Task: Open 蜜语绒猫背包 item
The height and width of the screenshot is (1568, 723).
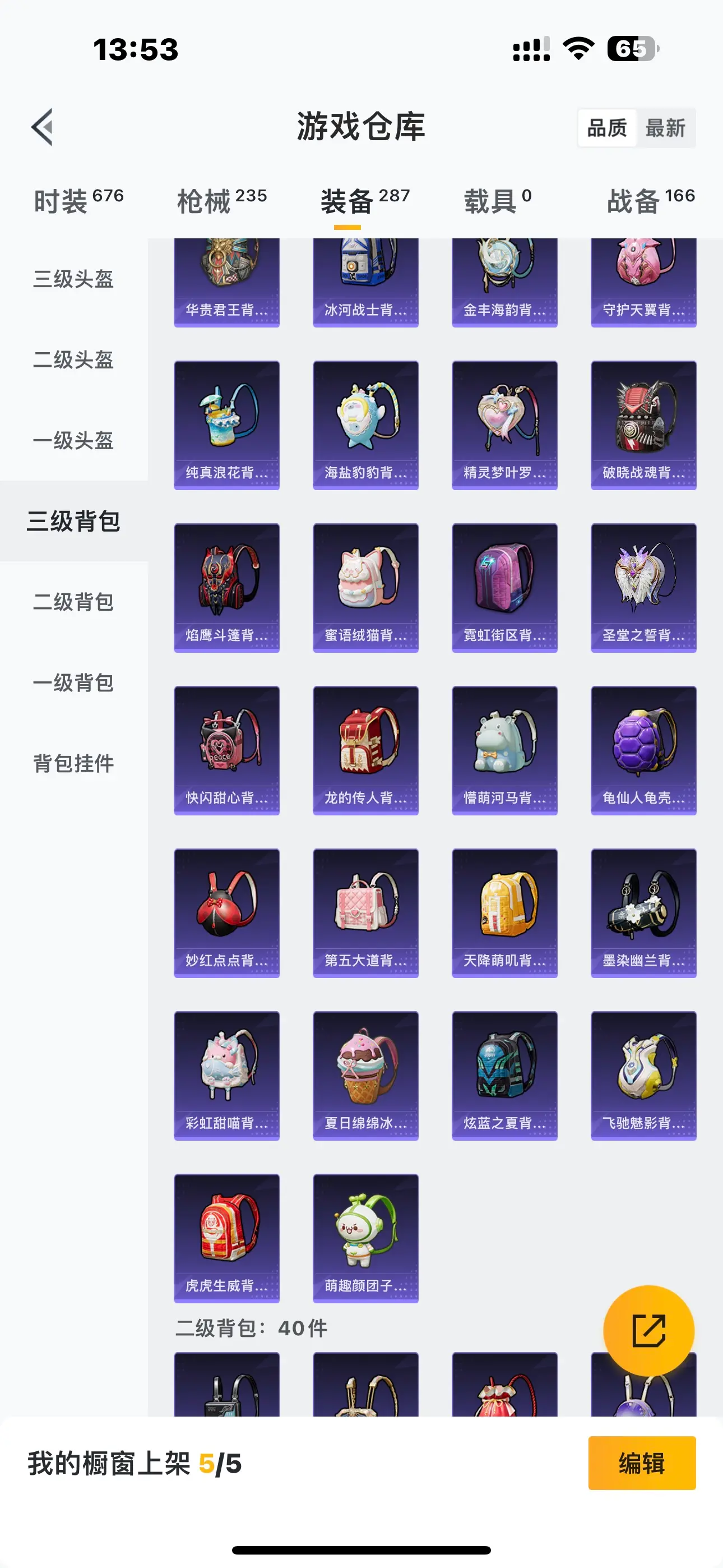Action: (365, 587)
